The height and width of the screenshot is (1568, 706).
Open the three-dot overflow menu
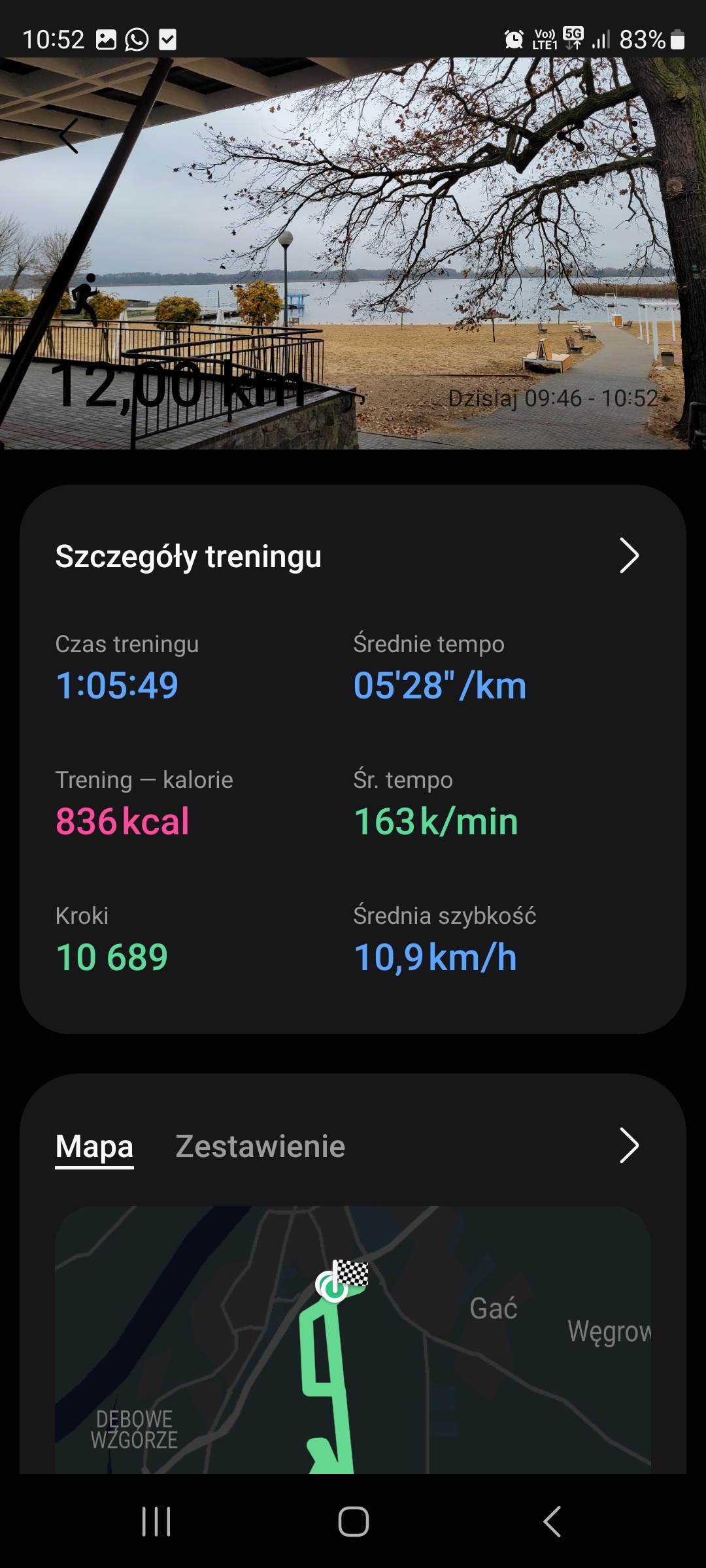pos(634,136)
